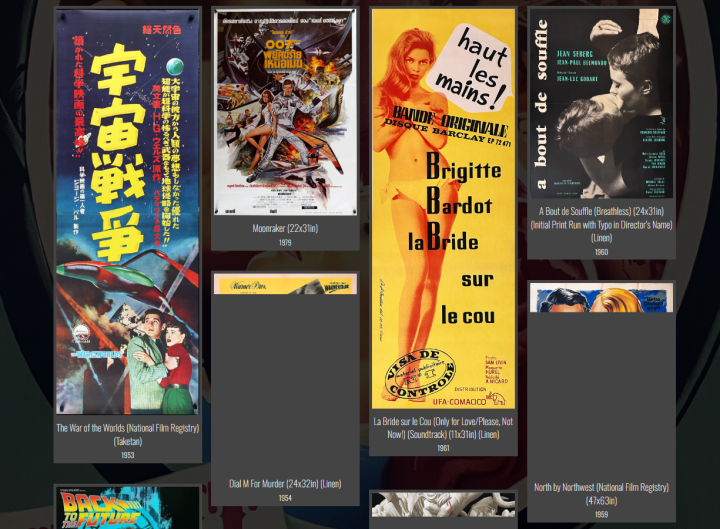Image resolution: width=720 pixels, height=529 pixels.
Task: View the Moonraker 1979 poster card
Action: click(x=285, y=112)
